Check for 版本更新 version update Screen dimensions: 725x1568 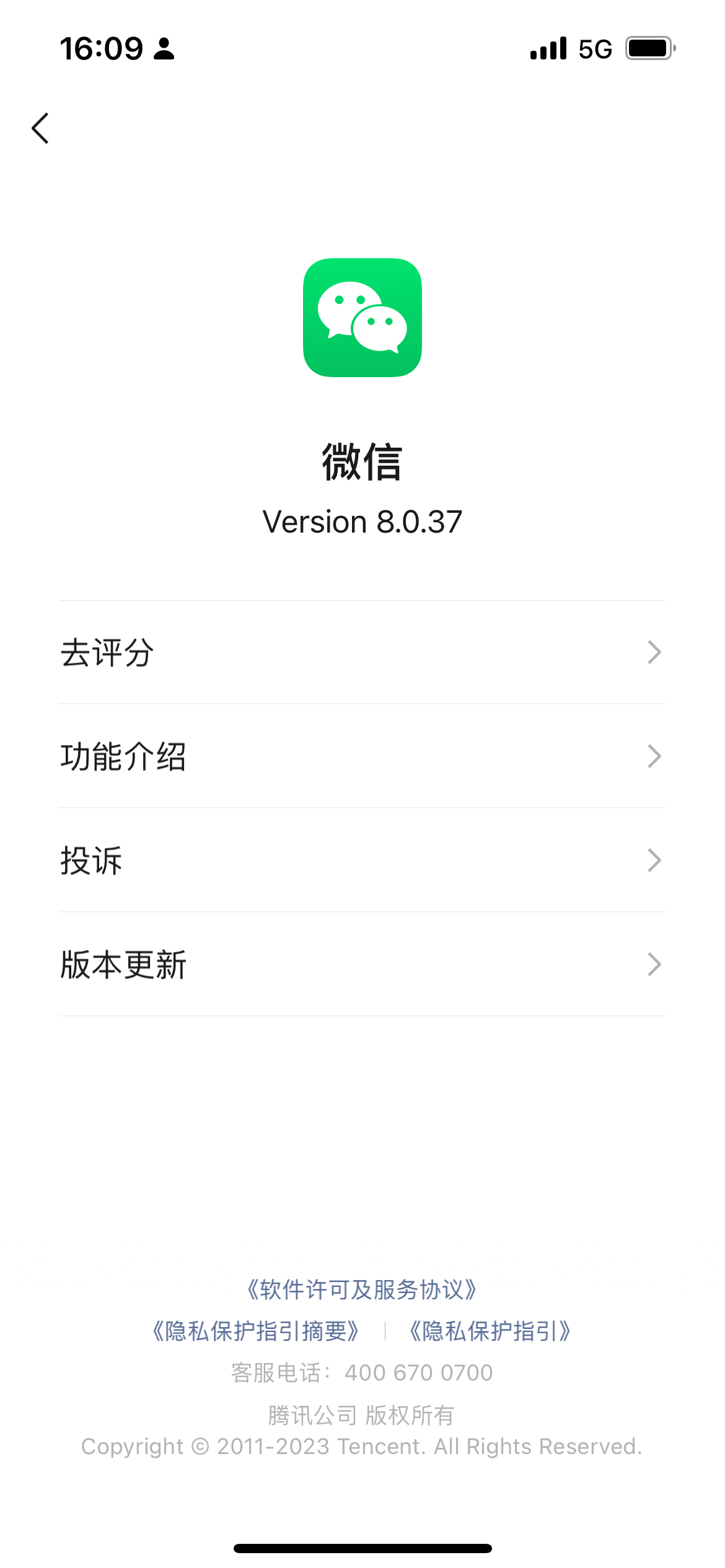[362, 964]
